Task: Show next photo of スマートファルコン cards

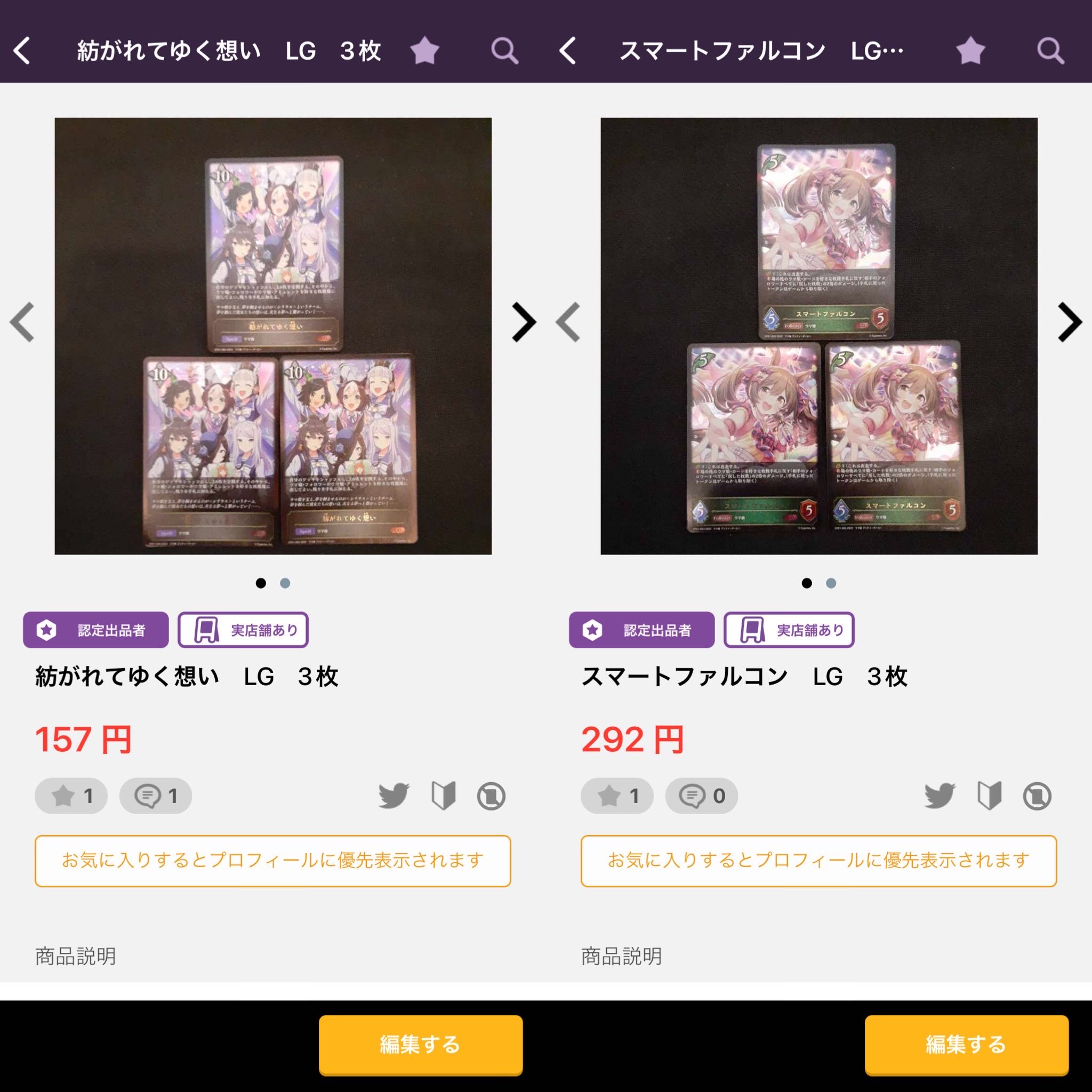Action: click(x=1070, y=322)
